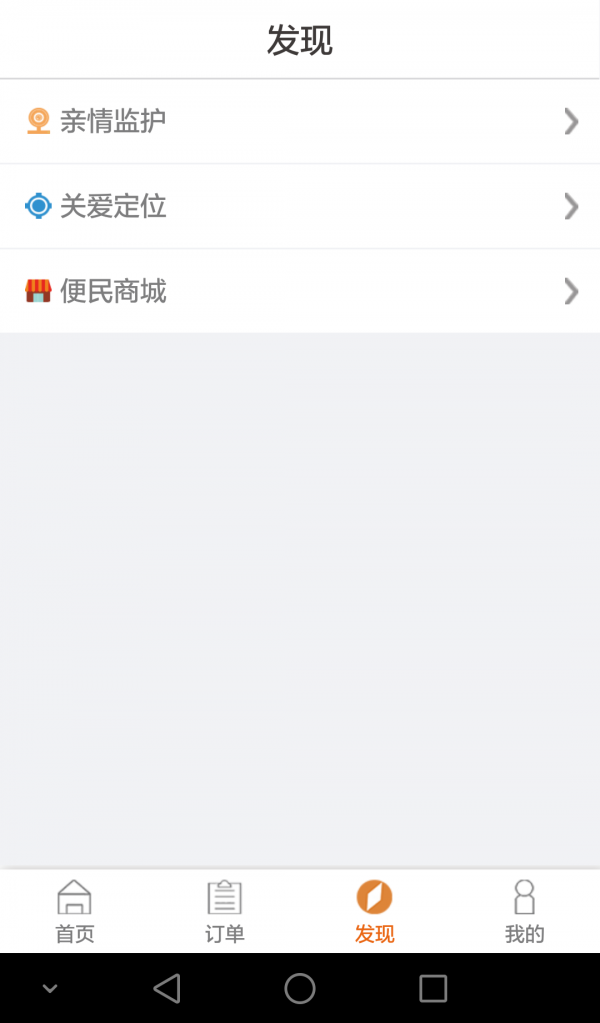Go to the 订单 tab
The image size is (600, 1023).
[x=225, y=912]
